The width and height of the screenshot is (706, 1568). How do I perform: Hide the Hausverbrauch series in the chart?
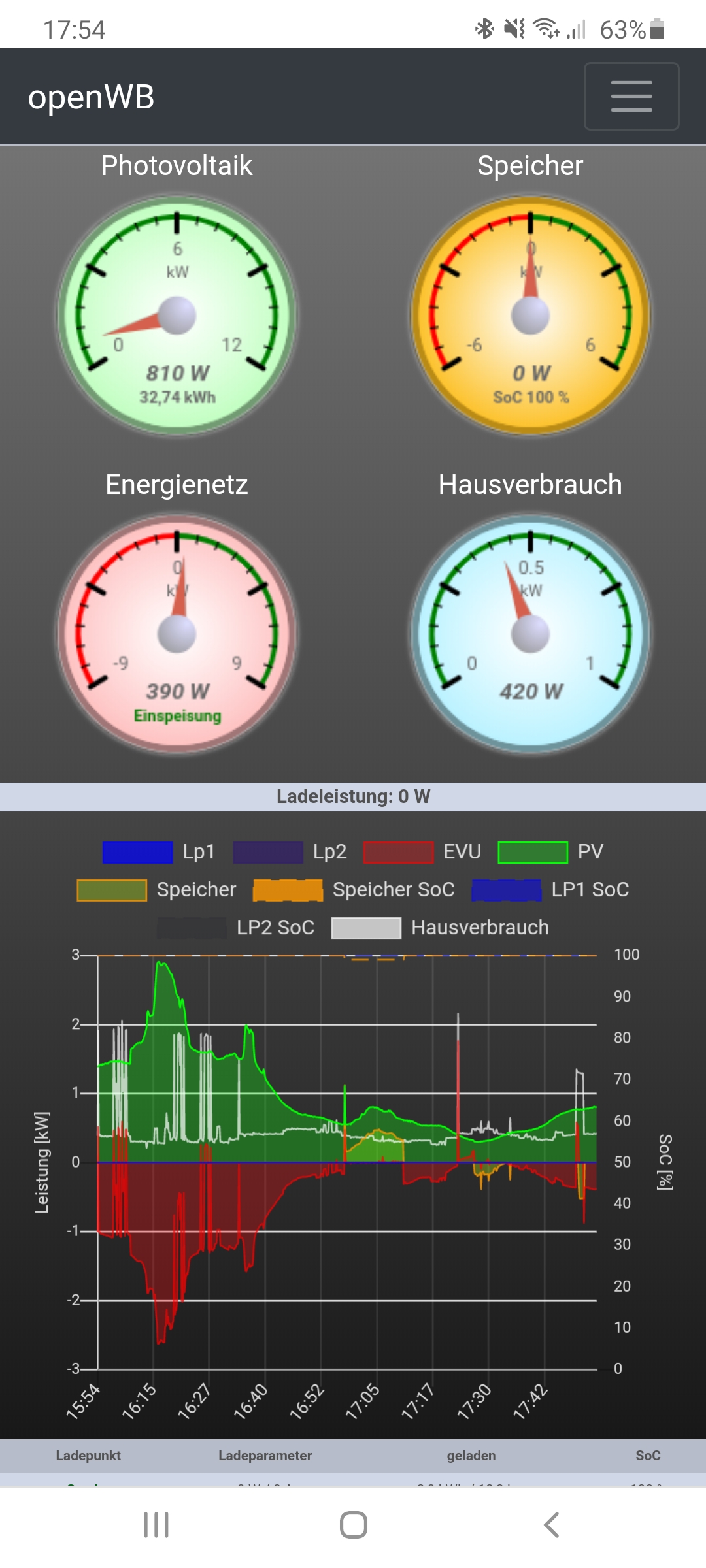coord(440,928)
